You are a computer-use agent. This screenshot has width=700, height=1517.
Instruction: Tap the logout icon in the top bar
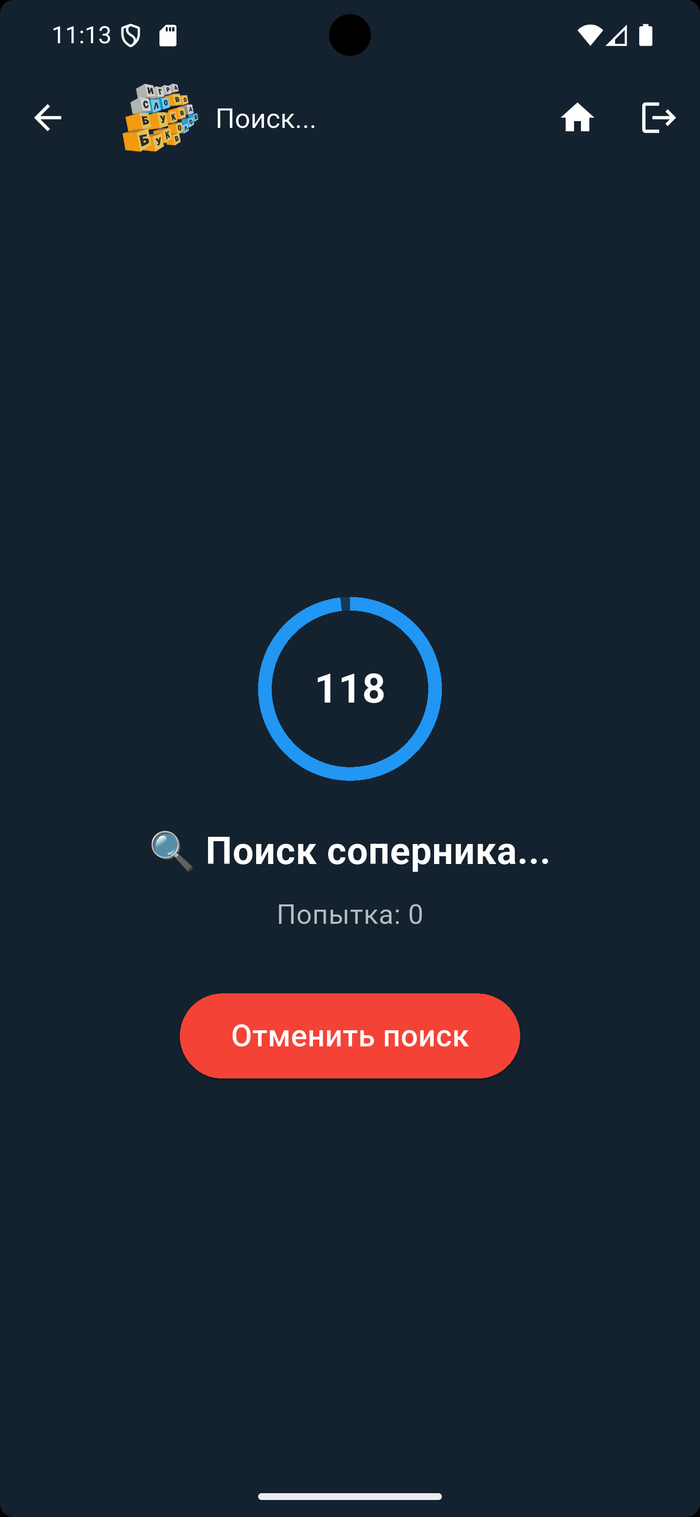[658, 118]
